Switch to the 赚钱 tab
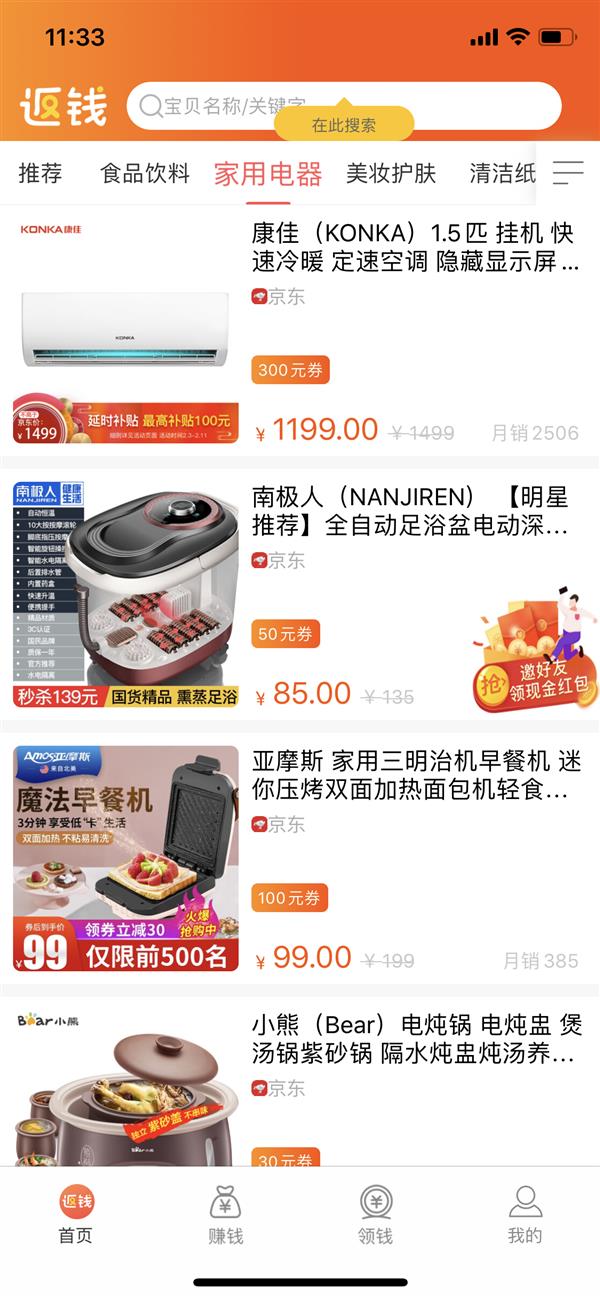 226,1213
